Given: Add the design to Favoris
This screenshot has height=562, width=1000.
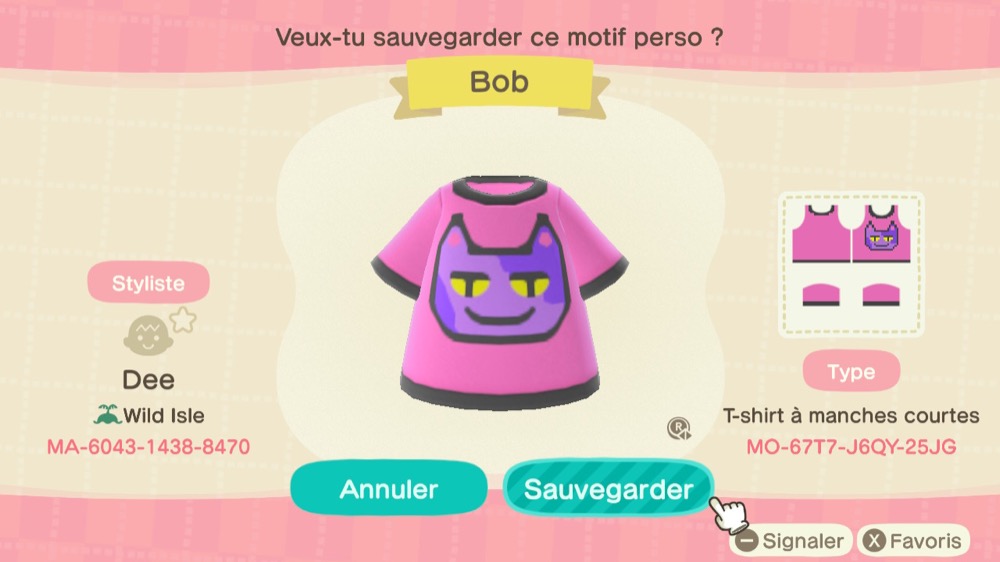Looking at the screenshot, I should tap(914, 541).
